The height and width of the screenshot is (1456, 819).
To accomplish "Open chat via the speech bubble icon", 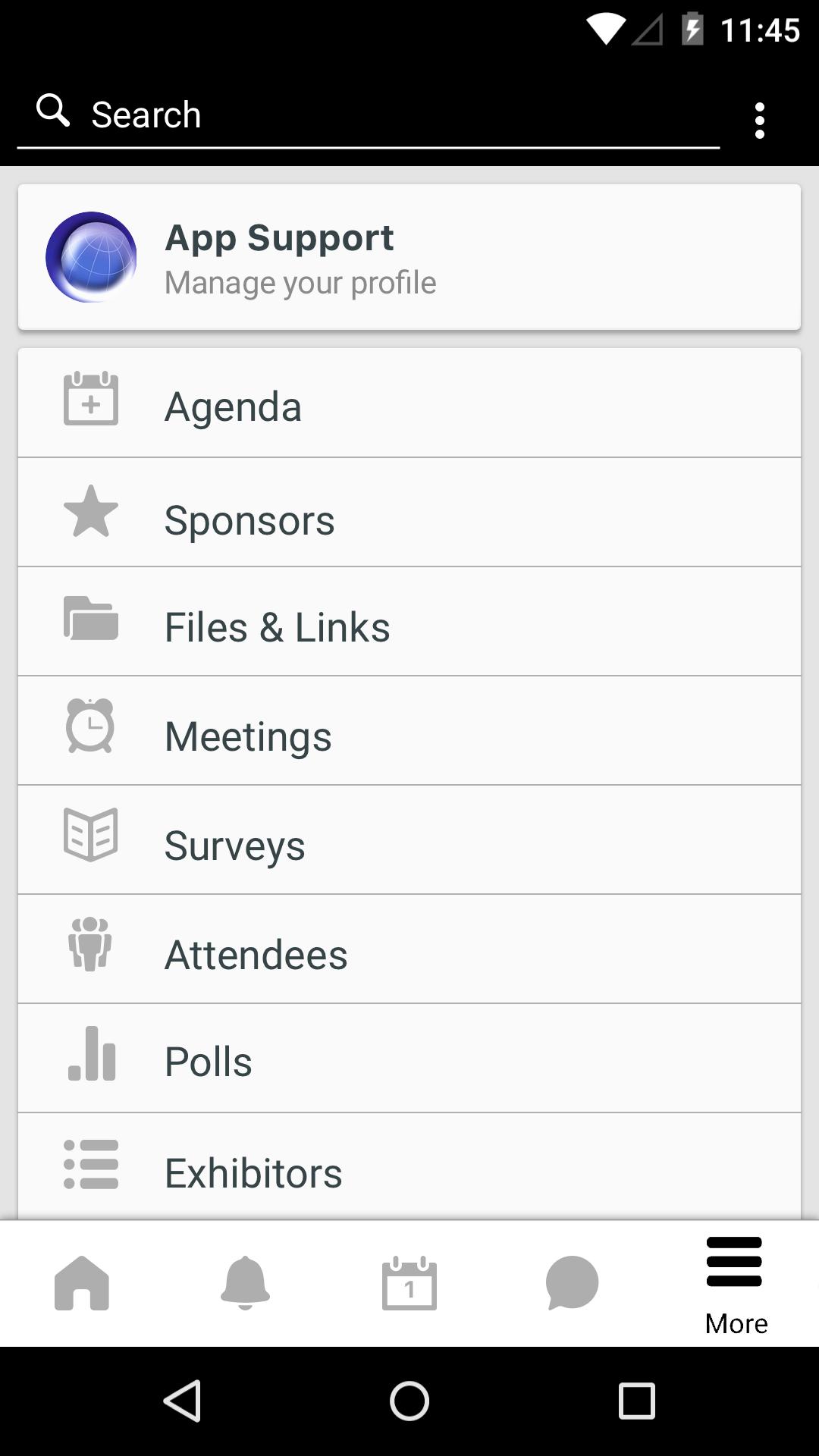I will point(572,1284).
